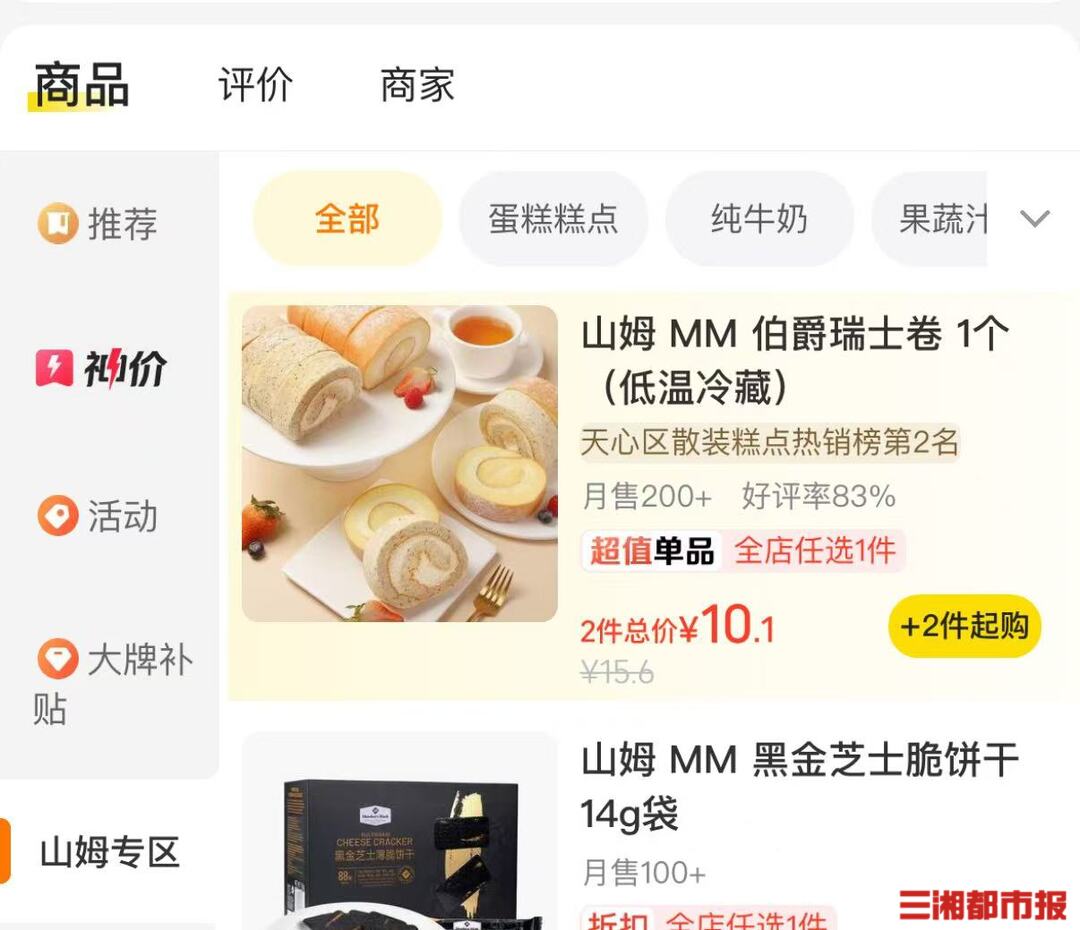The width and height of the screenshot is (1080, 930).
Task: Add 伯爵瑞士卷 with +2件起购 button
Action: pos(964,627)
